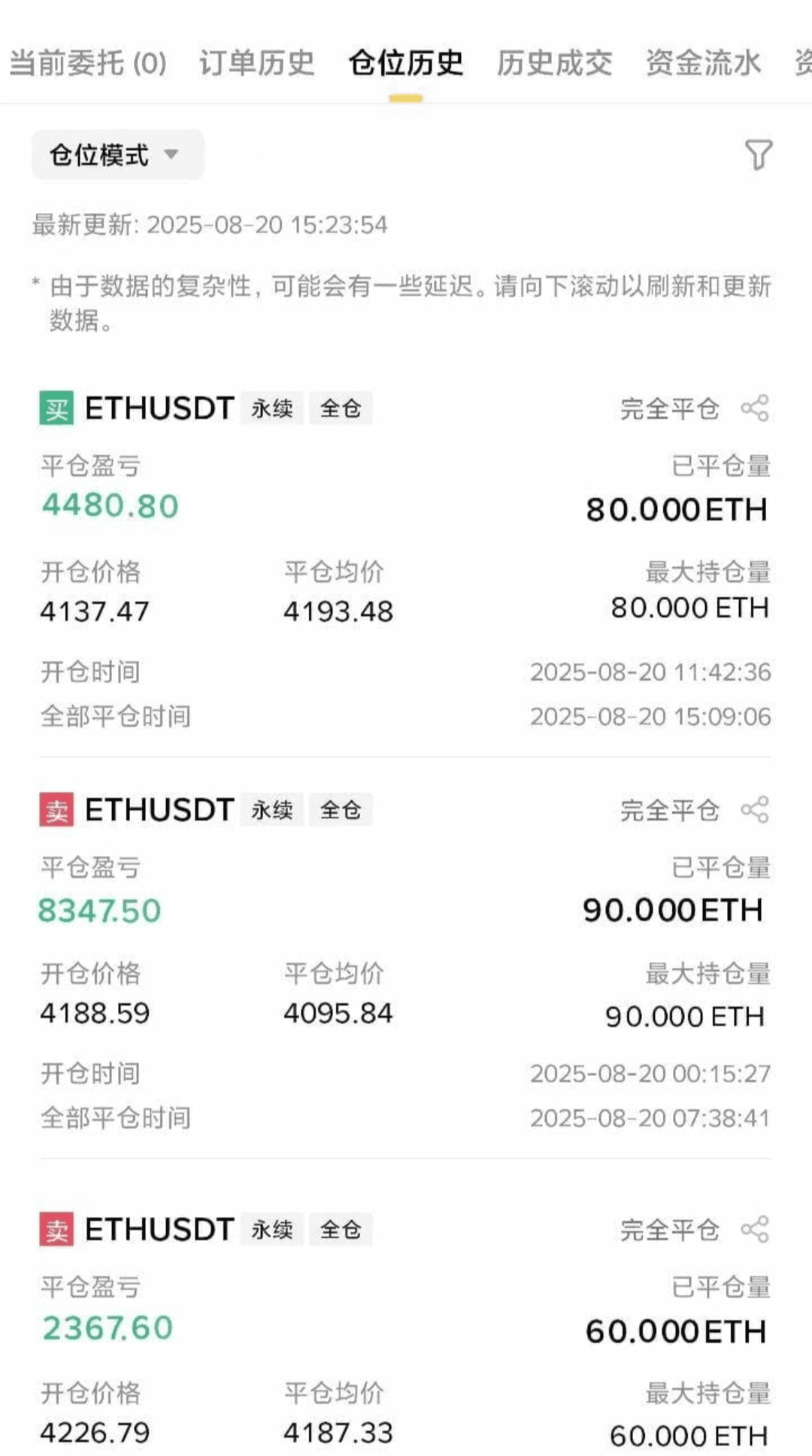The height and width of the screenshot is (1456, 812).
Task: Share the position with profit 2367.60
Action: coord(755,1230)
